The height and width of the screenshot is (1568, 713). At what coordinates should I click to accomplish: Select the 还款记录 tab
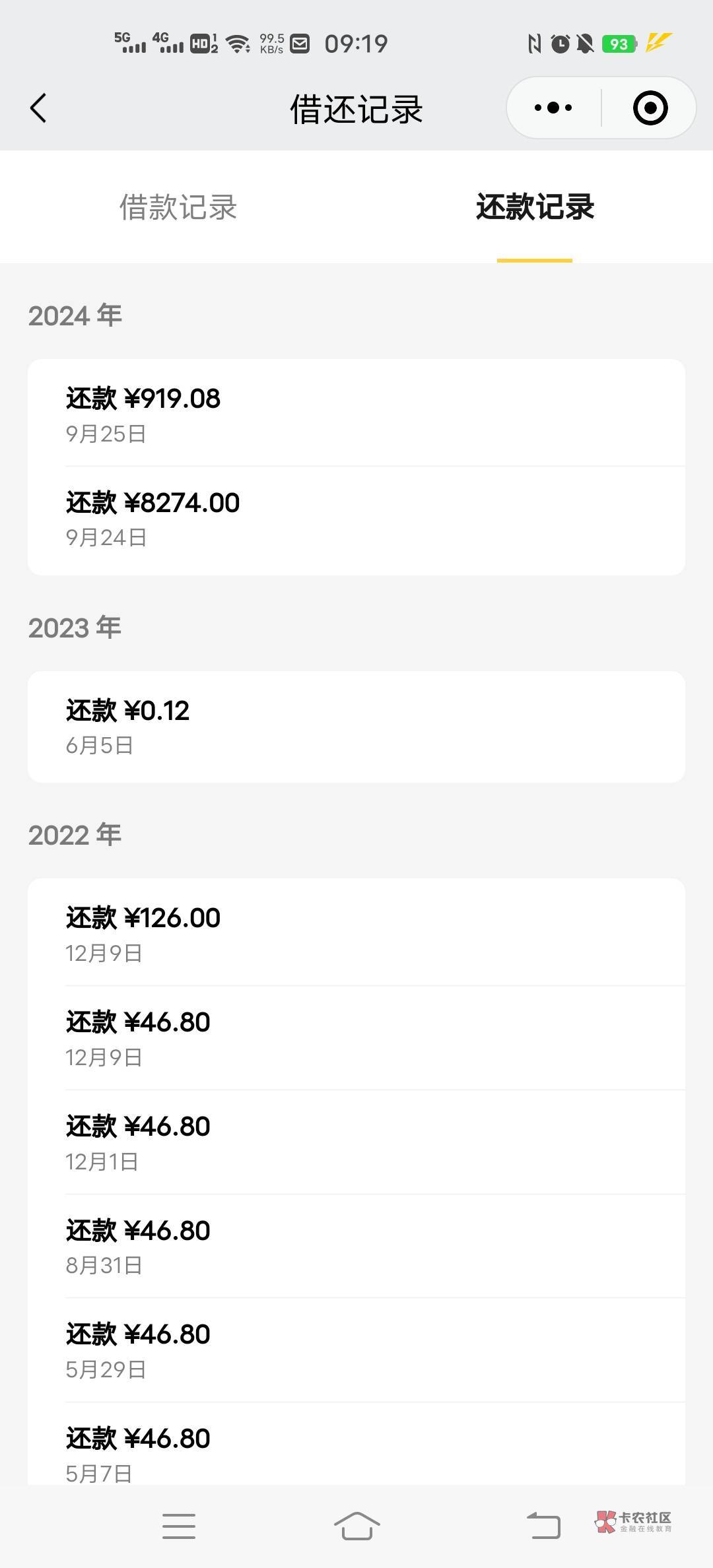(x=535, y=207)
